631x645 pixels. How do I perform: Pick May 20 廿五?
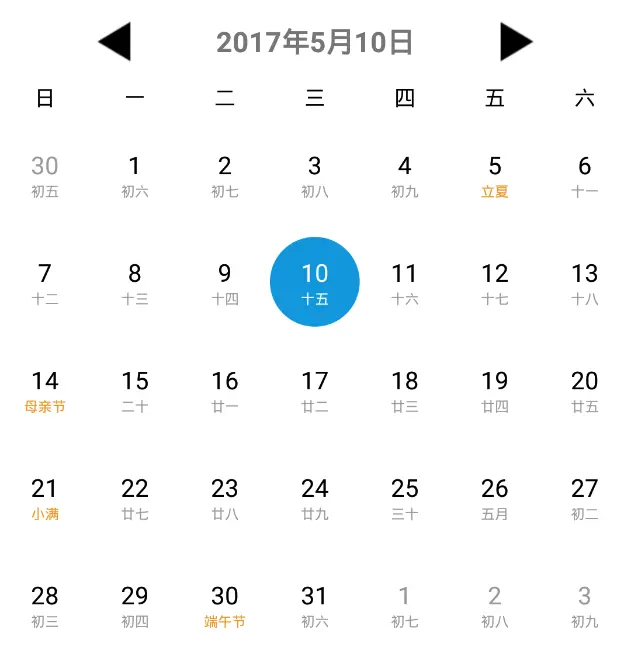pyautogui.click(x=585, y=390)
